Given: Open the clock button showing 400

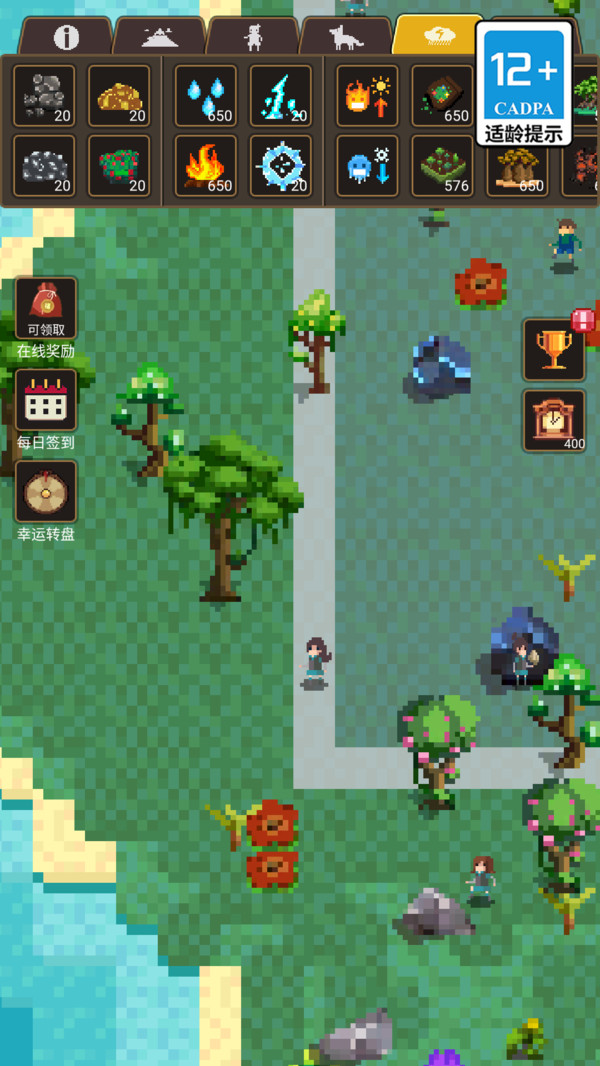Looking at the screenshot, I should (x=554, y=420).
